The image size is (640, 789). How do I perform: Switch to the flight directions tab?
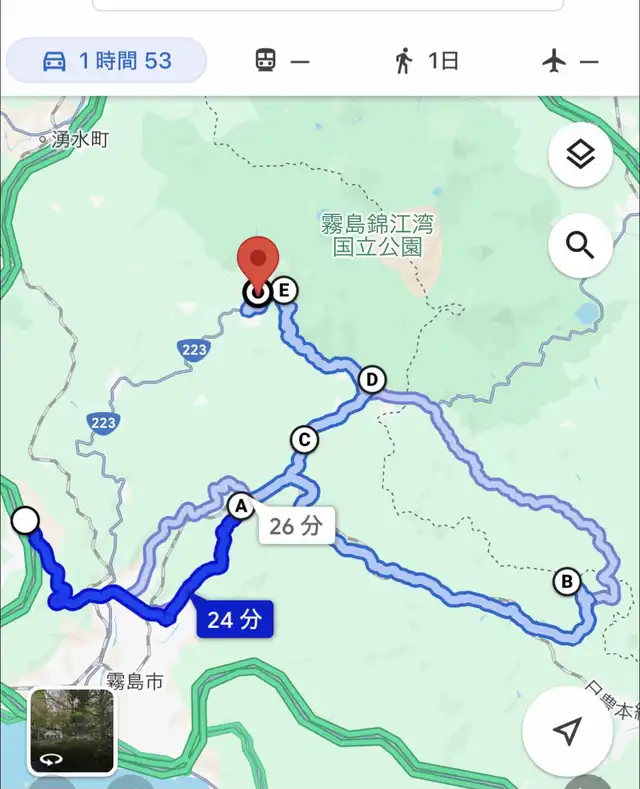[x=569, y=61]
